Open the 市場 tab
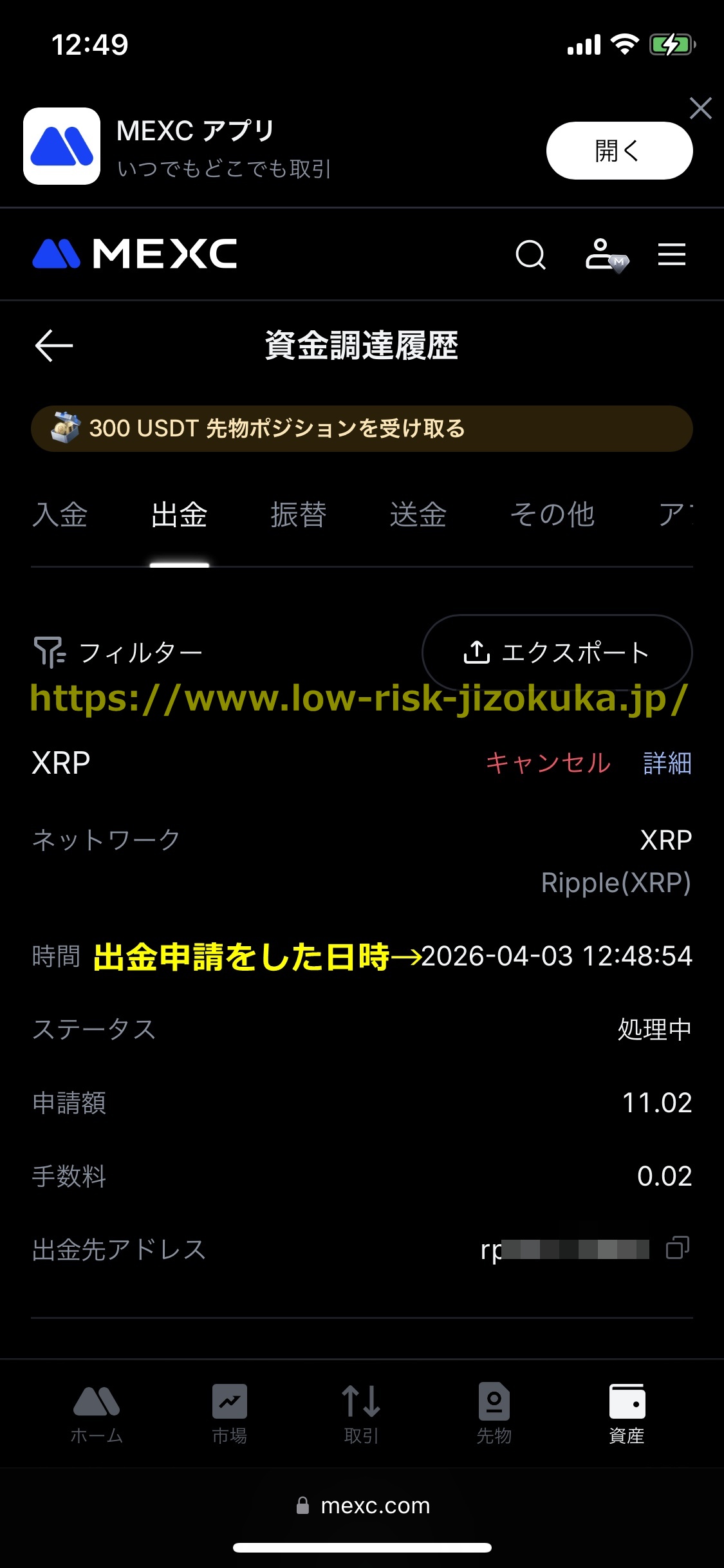 point(229,1414)
